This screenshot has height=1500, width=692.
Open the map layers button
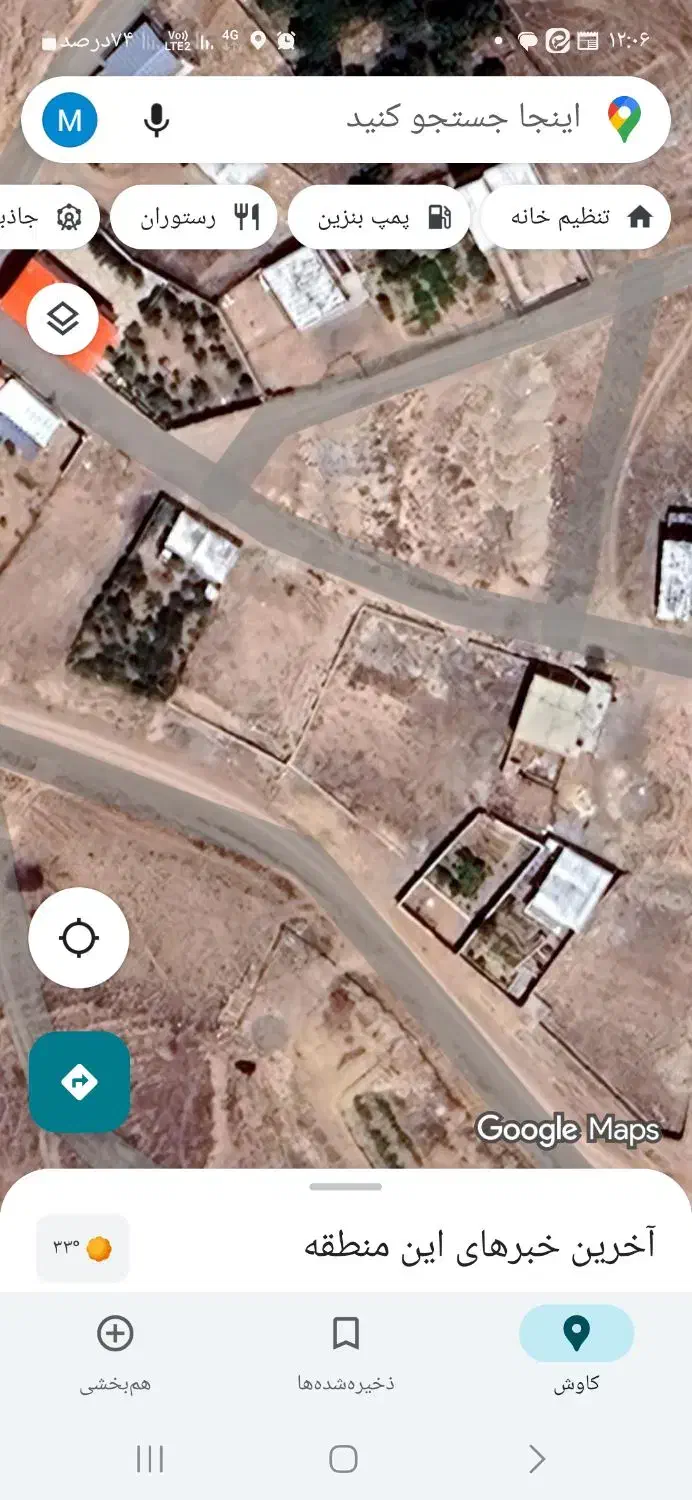[x=63, y=319]
